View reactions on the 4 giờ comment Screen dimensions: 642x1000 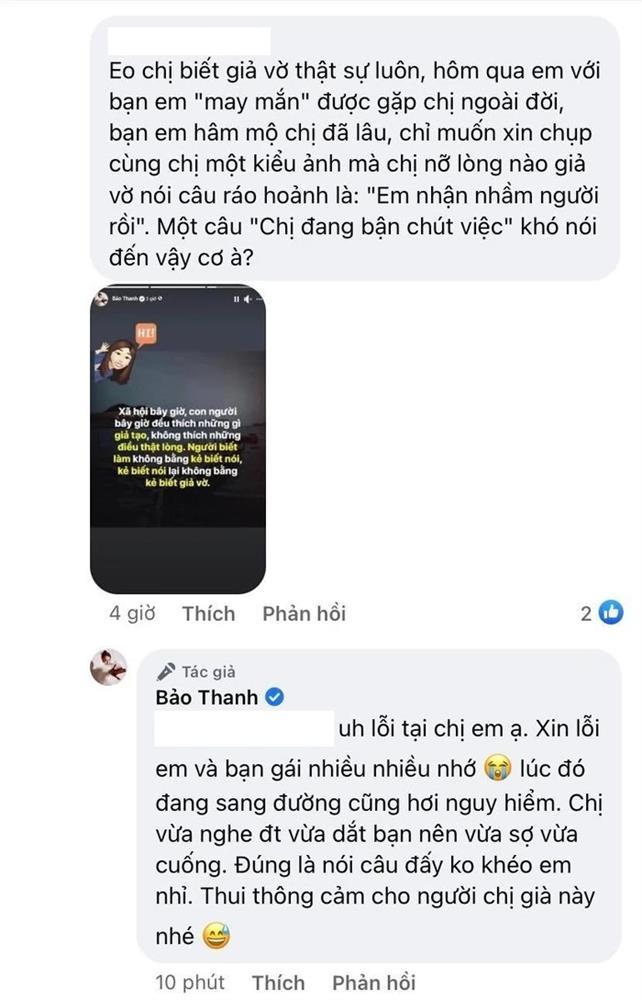coord(602,613)
